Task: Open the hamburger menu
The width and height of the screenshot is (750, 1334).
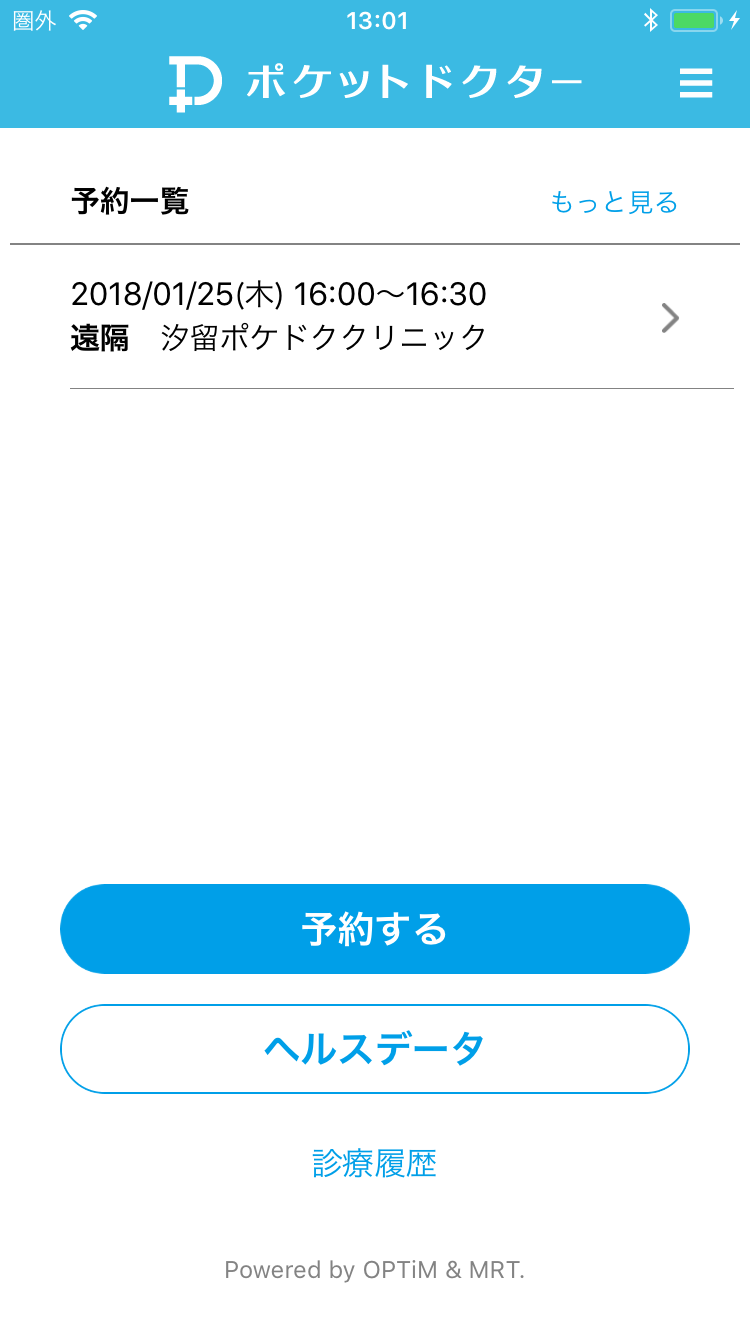Action: (696, 83)
